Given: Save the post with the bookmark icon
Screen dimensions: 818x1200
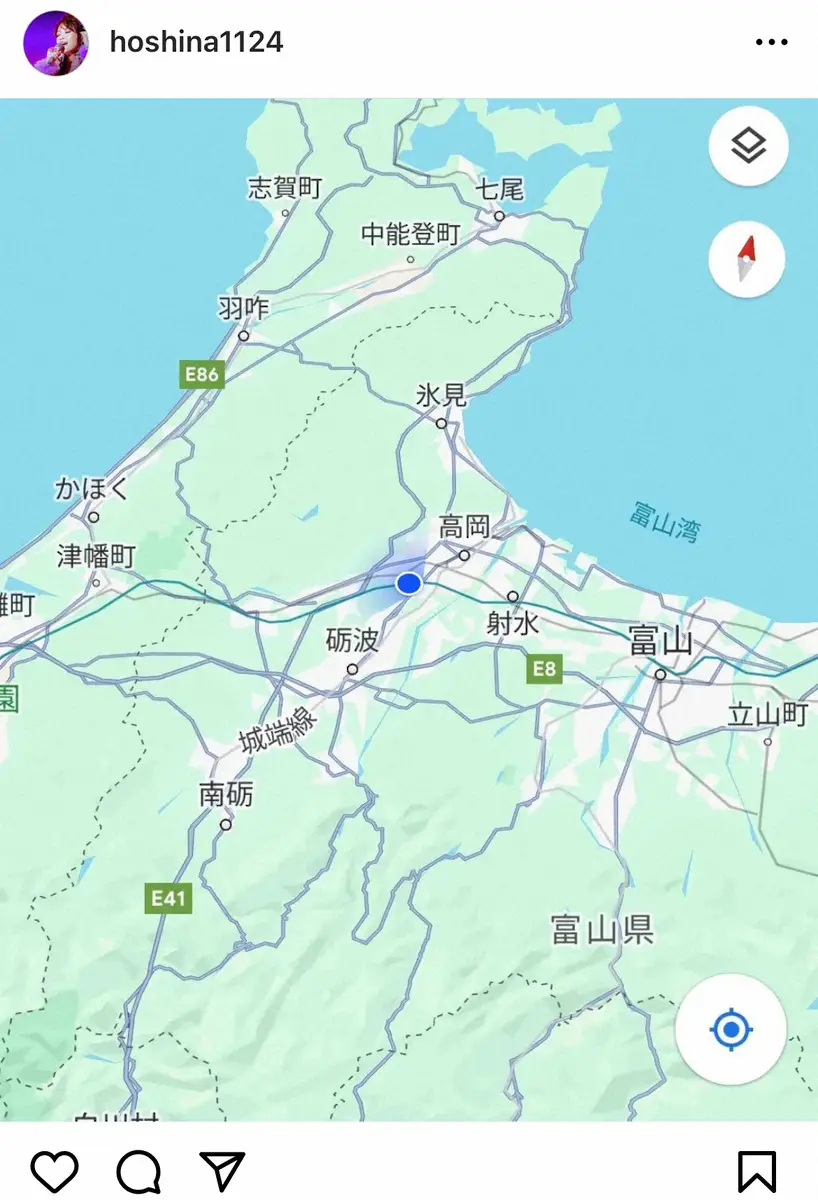Looking at the screenshot, I should [x=757, y=1171].
